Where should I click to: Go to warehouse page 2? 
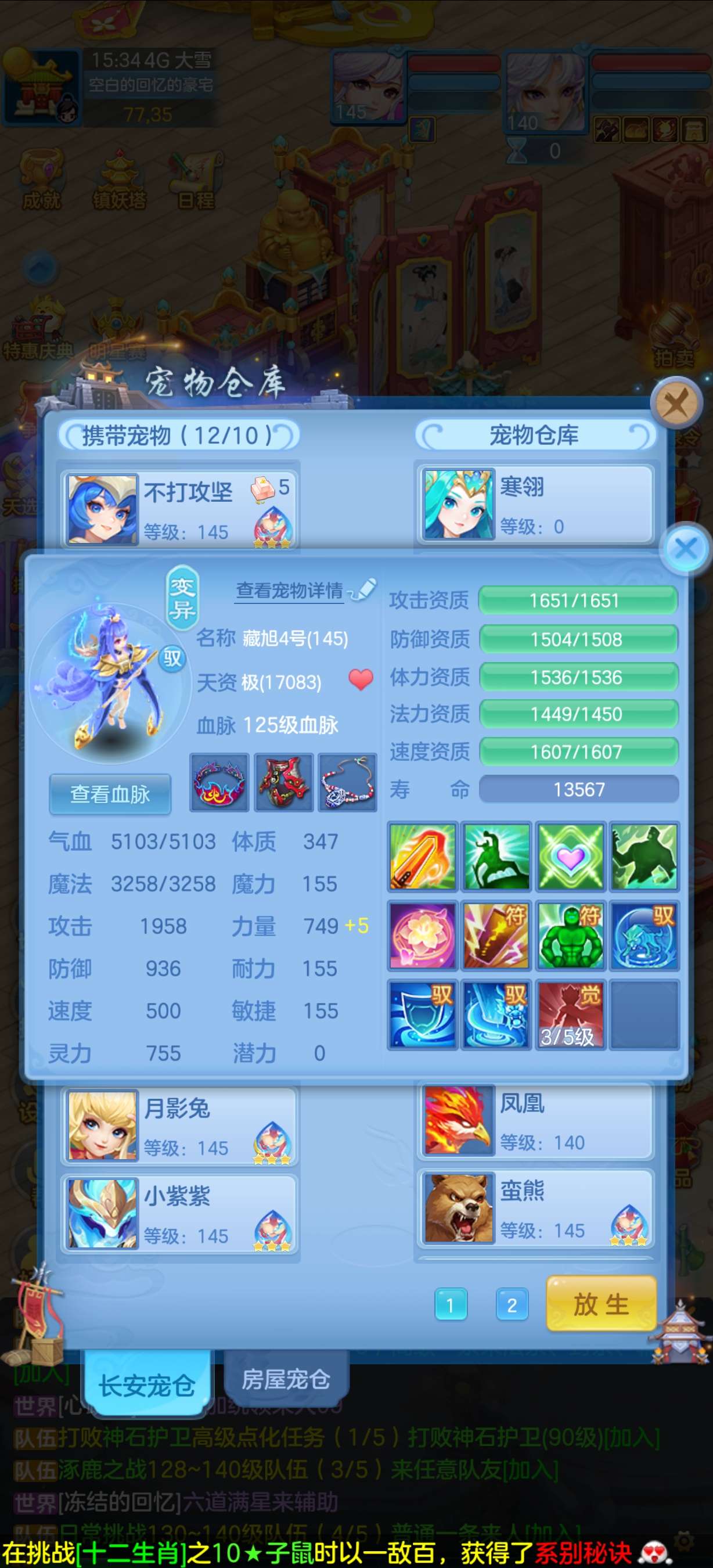pos(512,1305)
